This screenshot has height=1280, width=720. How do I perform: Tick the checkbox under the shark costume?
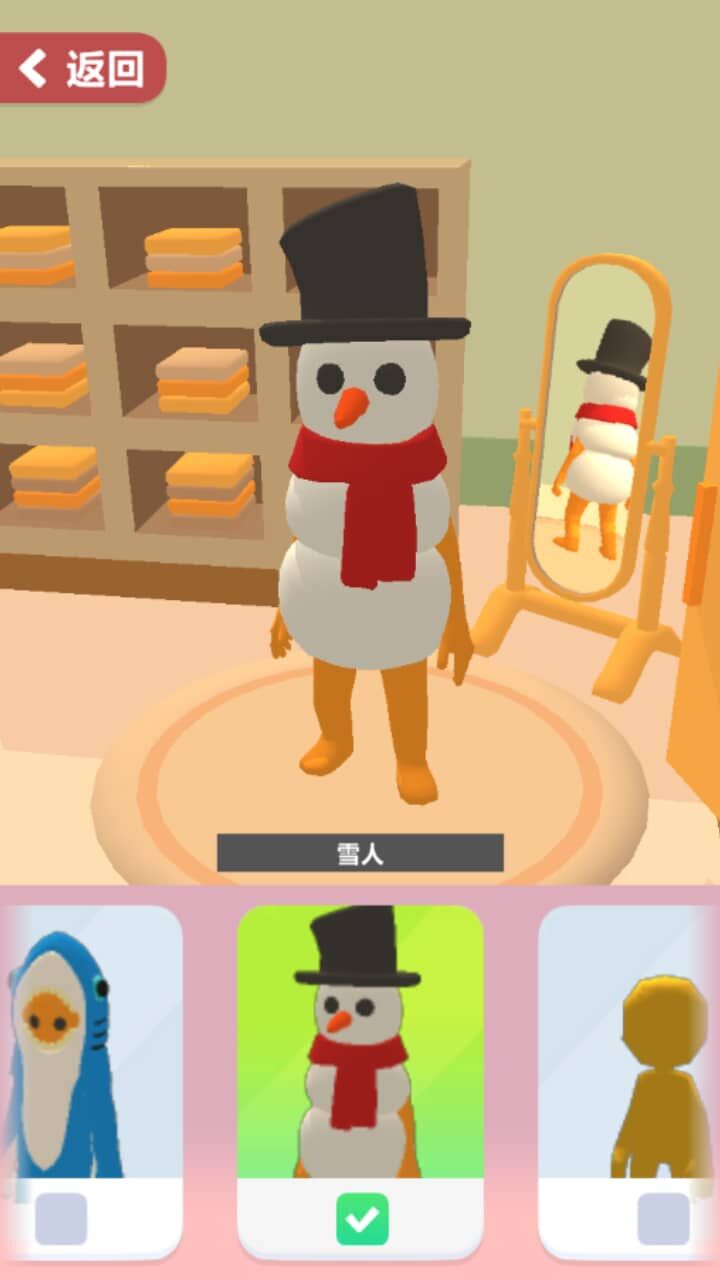[61, 1218]
